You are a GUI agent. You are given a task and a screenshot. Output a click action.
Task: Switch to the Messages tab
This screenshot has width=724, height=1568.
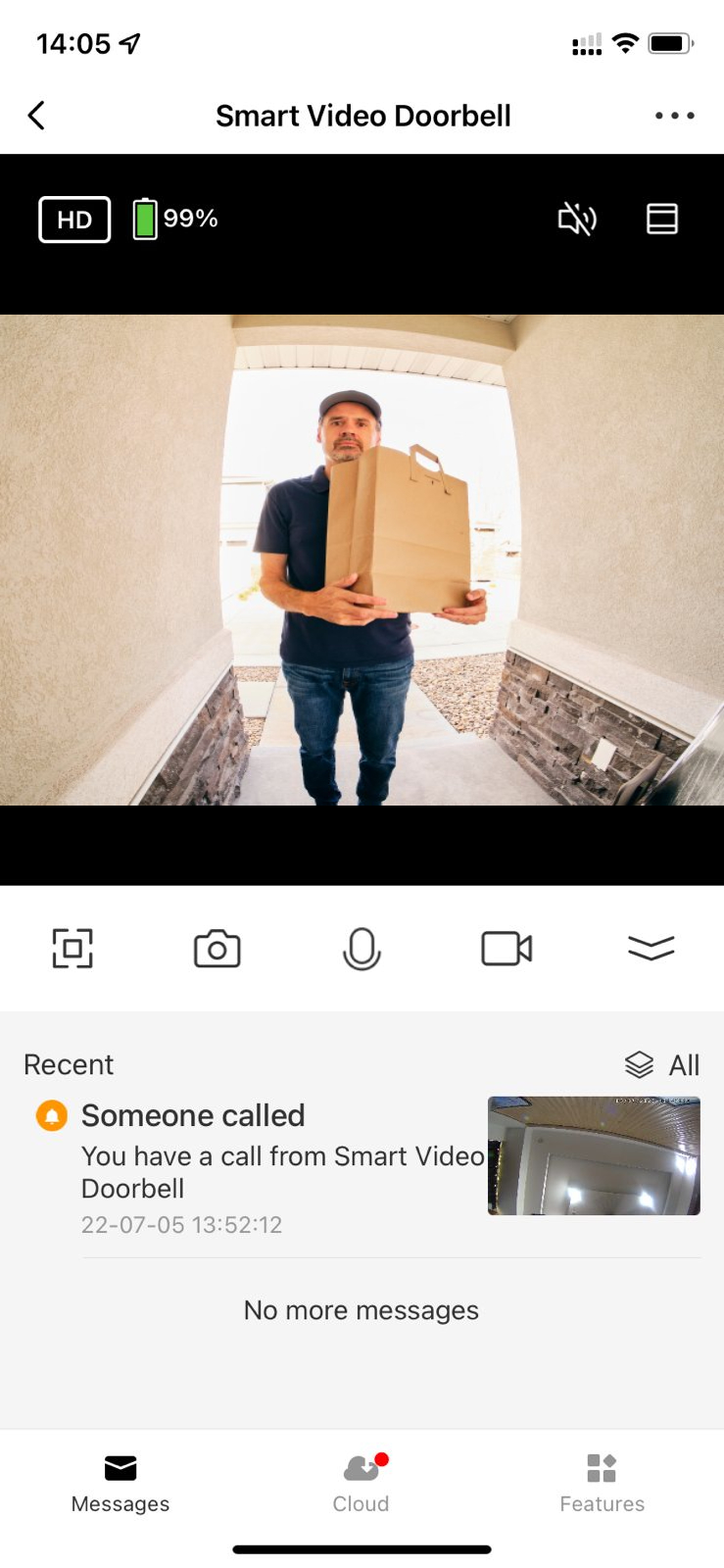[x=121, y=1482]
